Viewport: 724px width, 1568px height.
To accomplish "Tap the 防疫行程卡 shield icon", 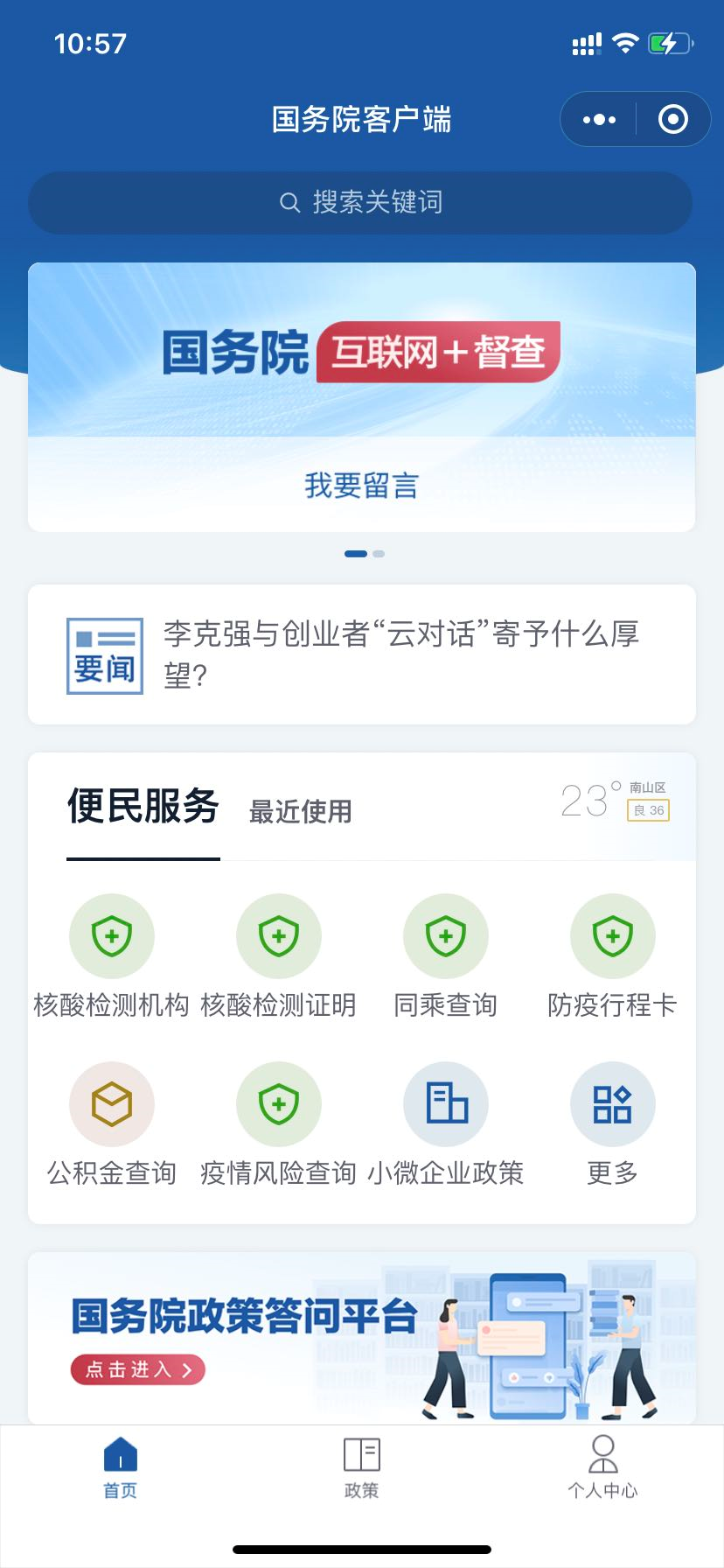I will point(613,935).
